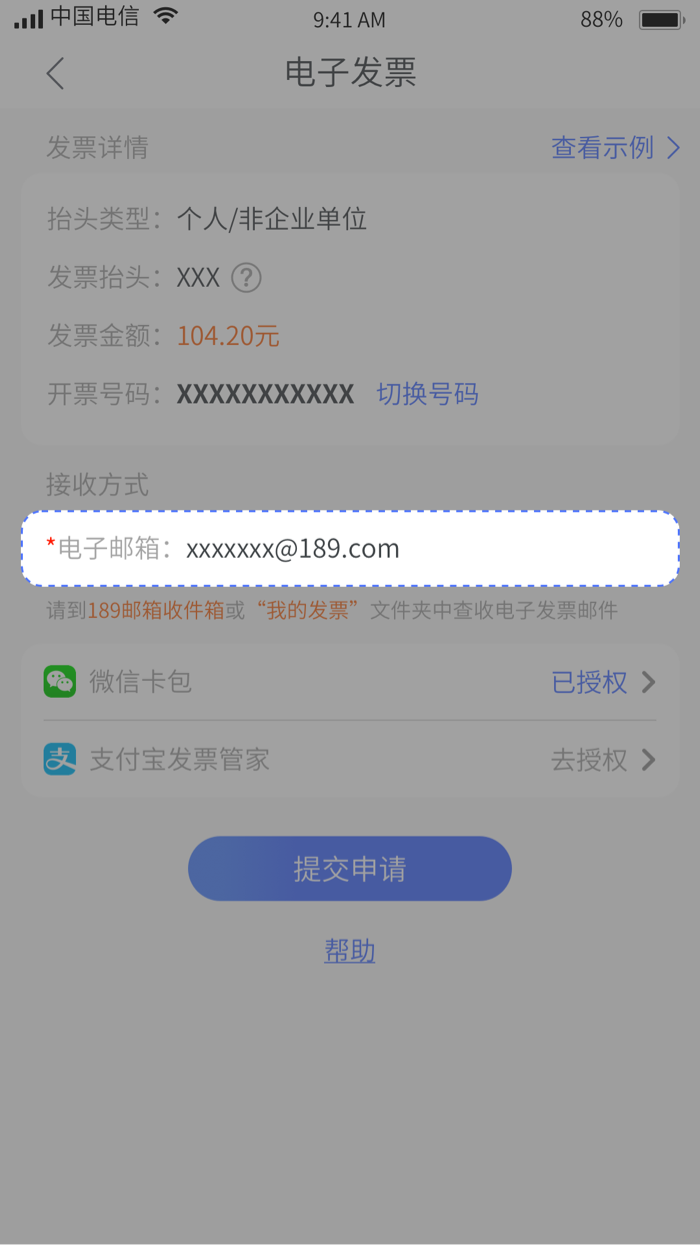The image size is (700, 1245).
Task: Open the 帮助 help link
Action: [350, 951]
